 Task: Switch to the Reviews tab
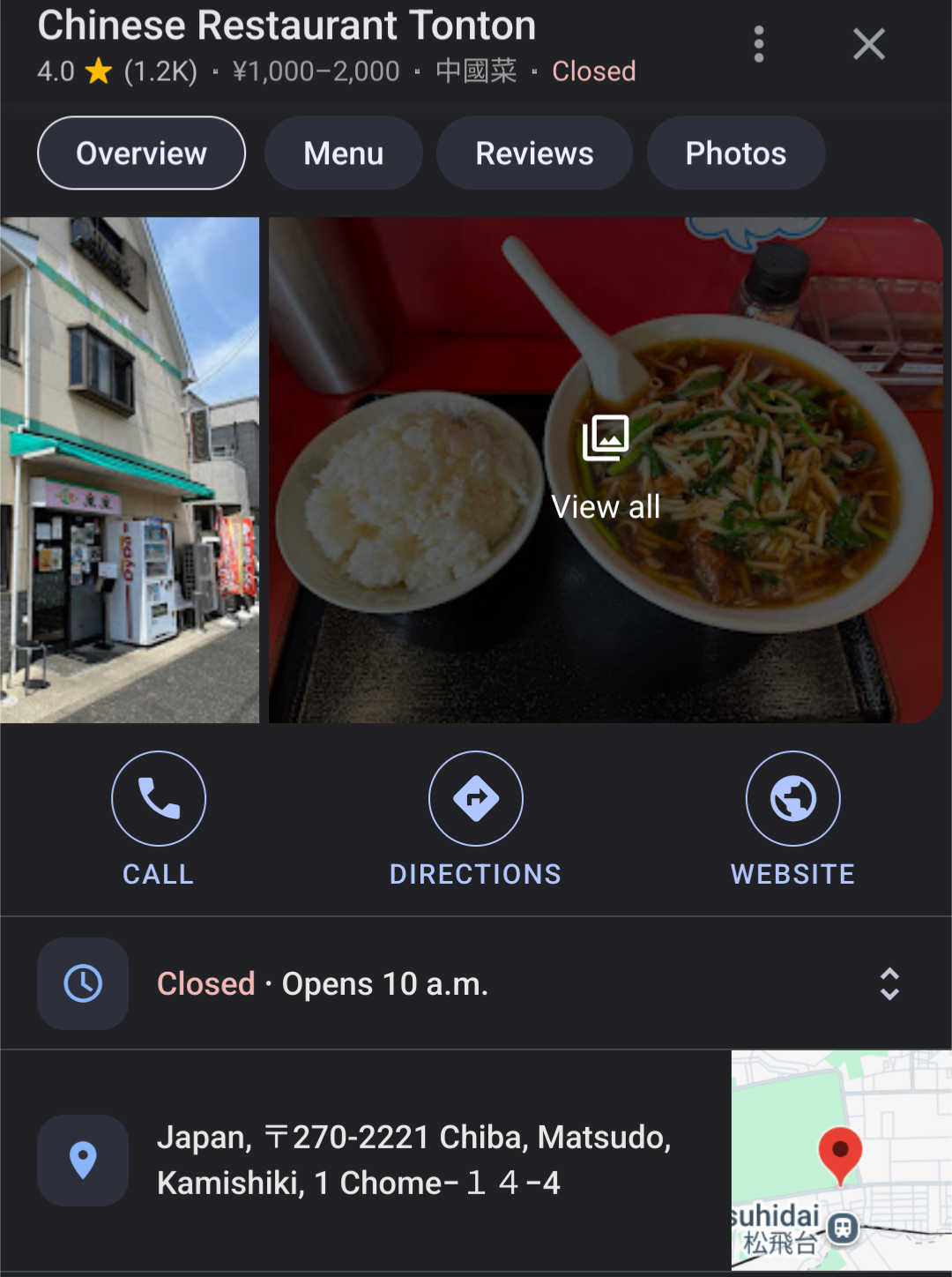534,153
